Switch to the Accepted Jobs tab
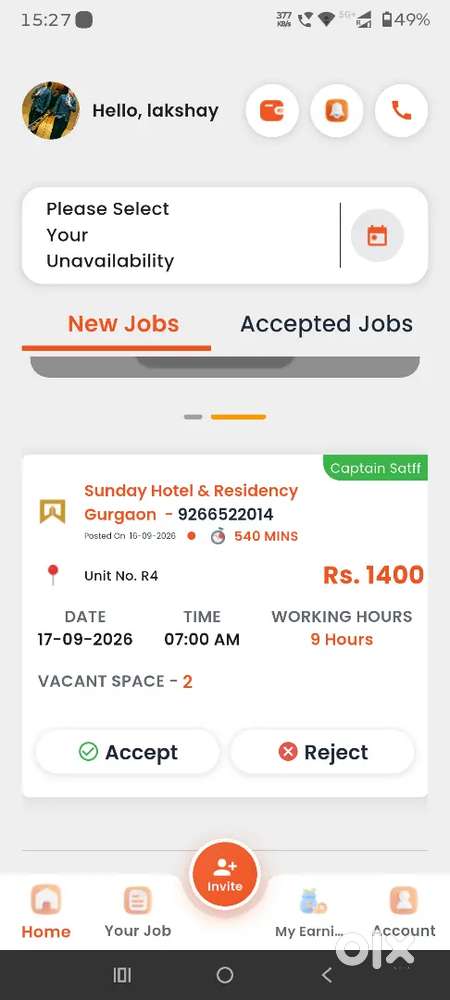Screen dimensions: 450x1000 point(326,324)
